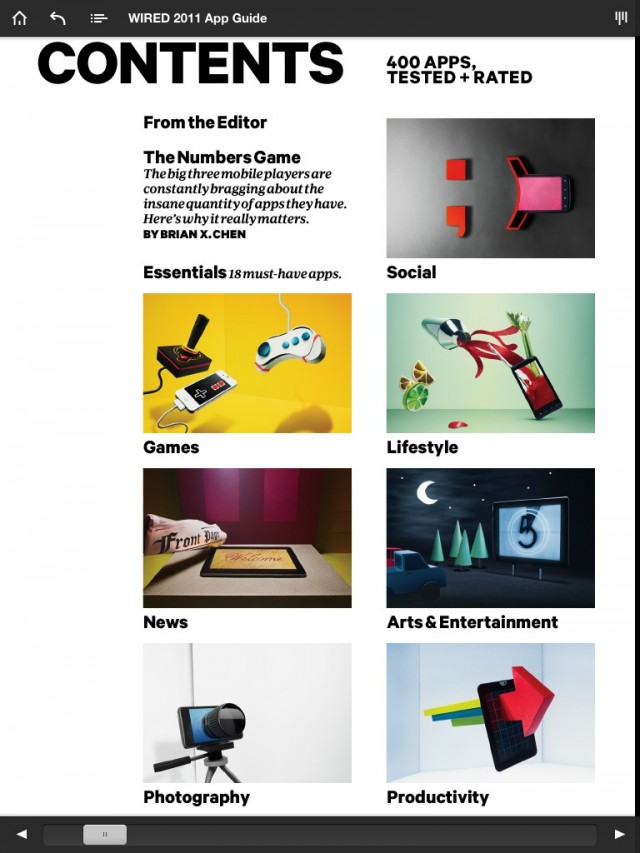This screenshot has height=853, width=640.
Task: Tap the page scrubber handle
Action: [x=105, y=834]
